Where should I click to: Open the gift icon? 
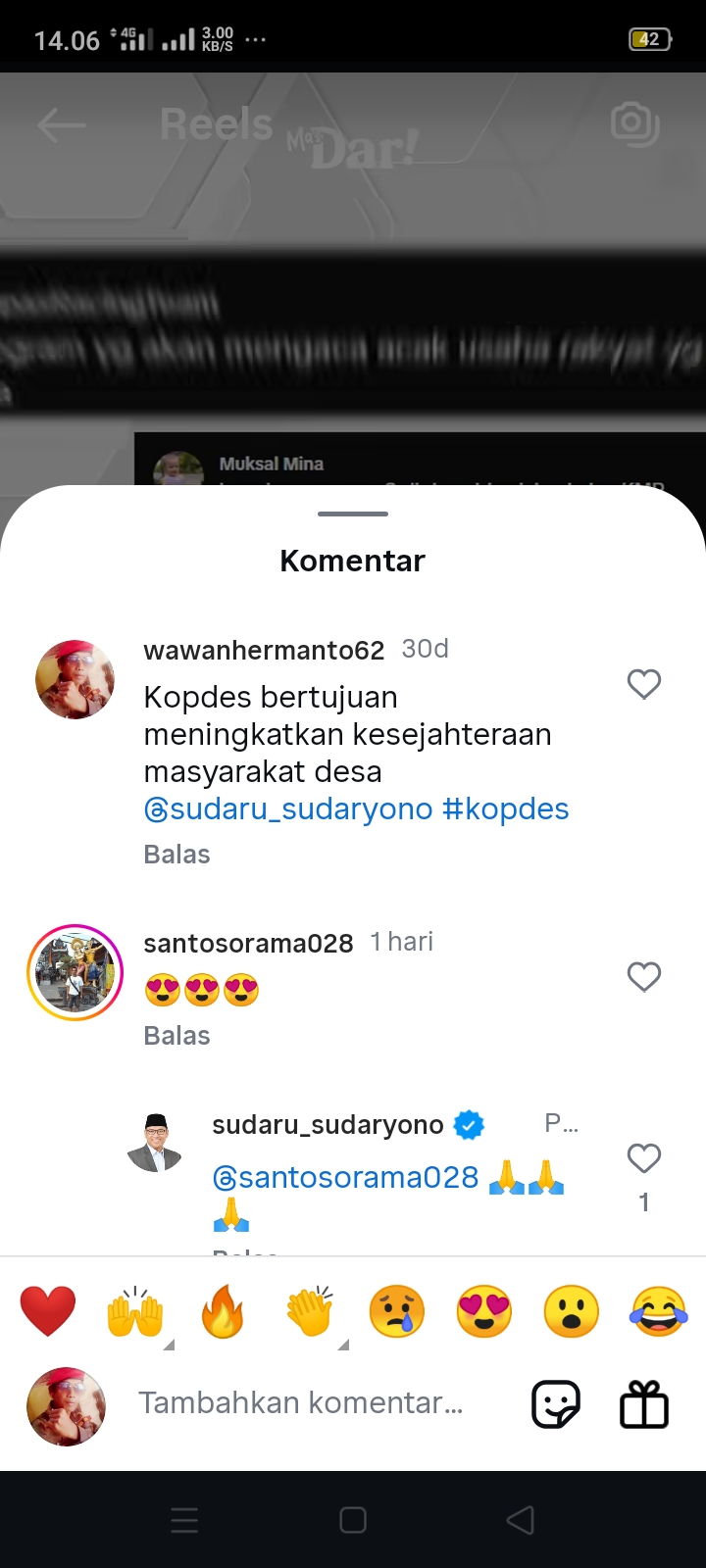pyautogui.click(x=644, y=1403)
